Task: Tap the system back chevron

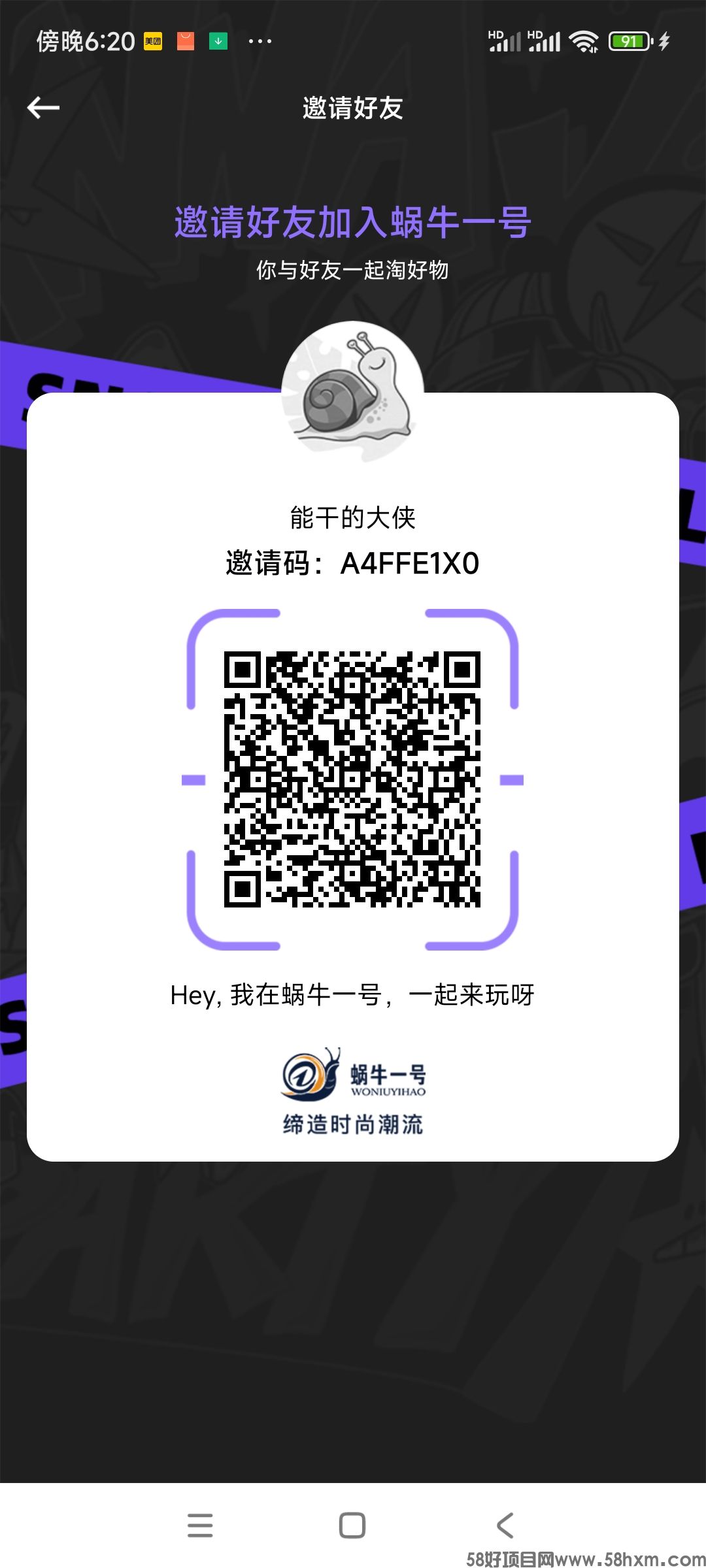Action: click(x=505, y=1525)
